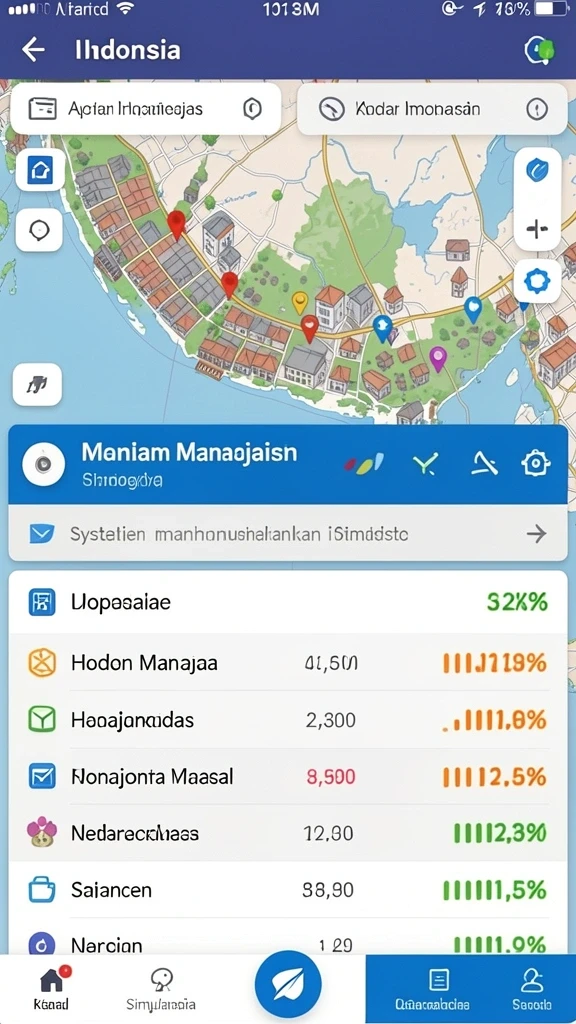Viewport: 576px width, 1024px height.
Task: Open the Systelien row with arrow
Action: pos(288,534)
